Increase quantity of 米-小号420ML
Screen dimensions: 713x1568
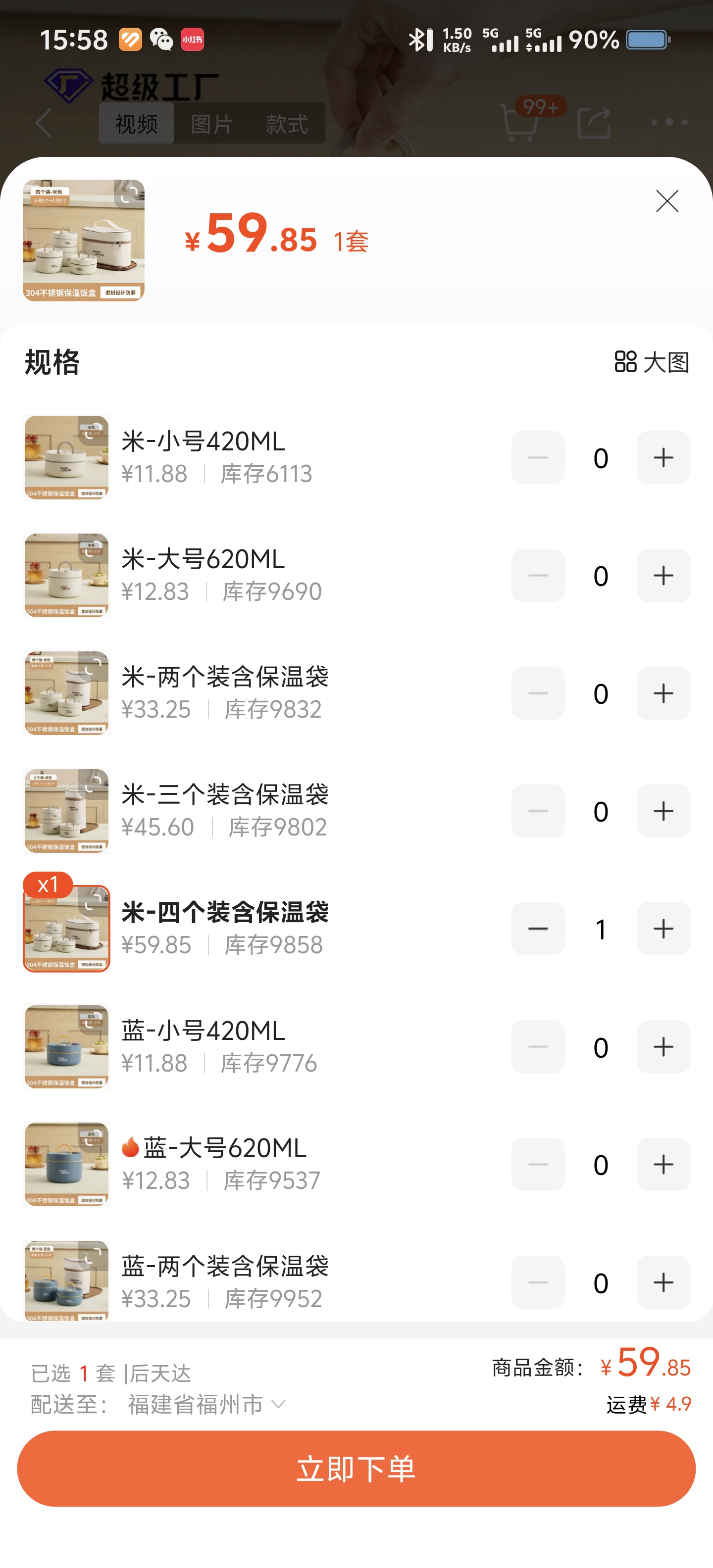[662, 458]
